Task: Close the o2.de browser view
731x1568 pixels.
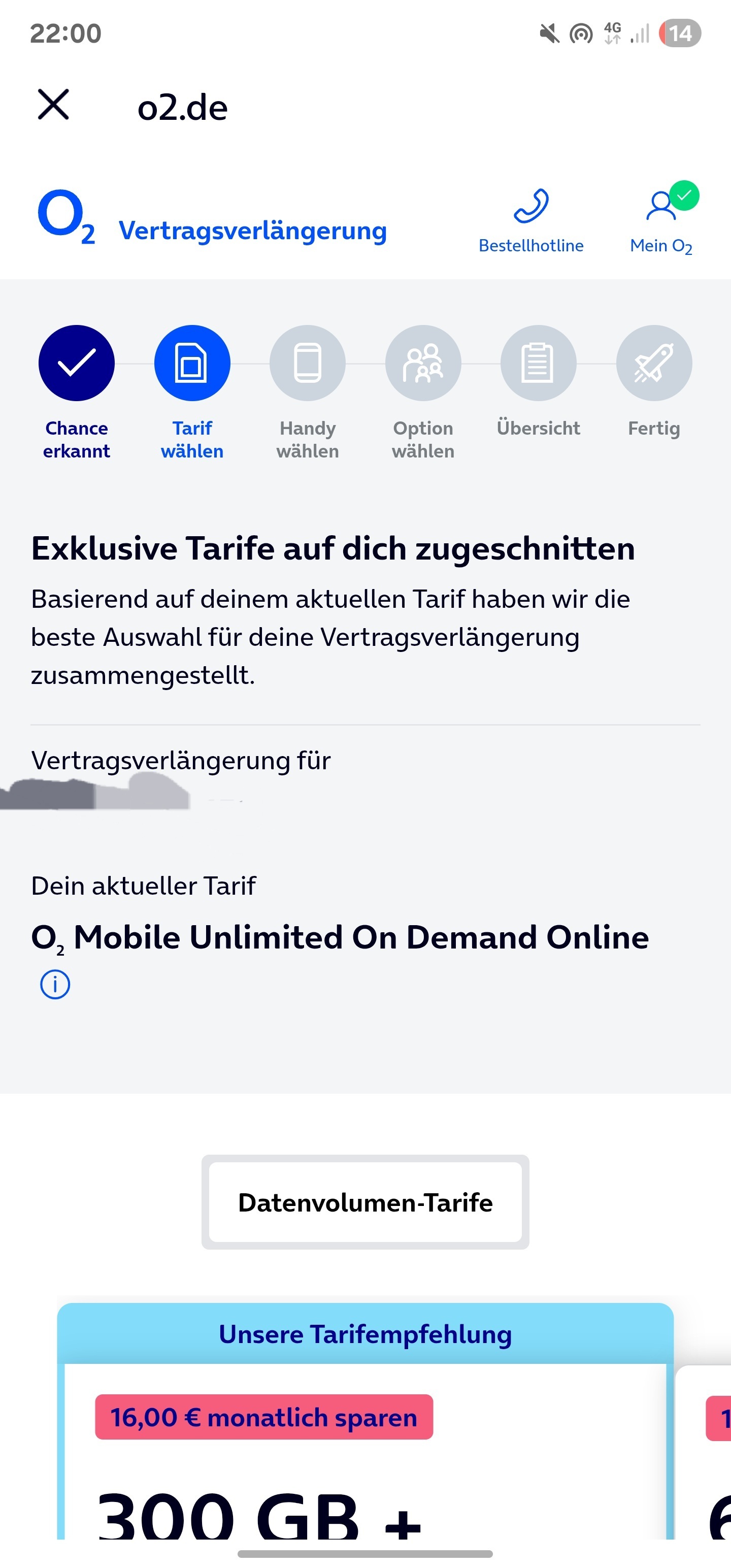Action: click(54, 105)
